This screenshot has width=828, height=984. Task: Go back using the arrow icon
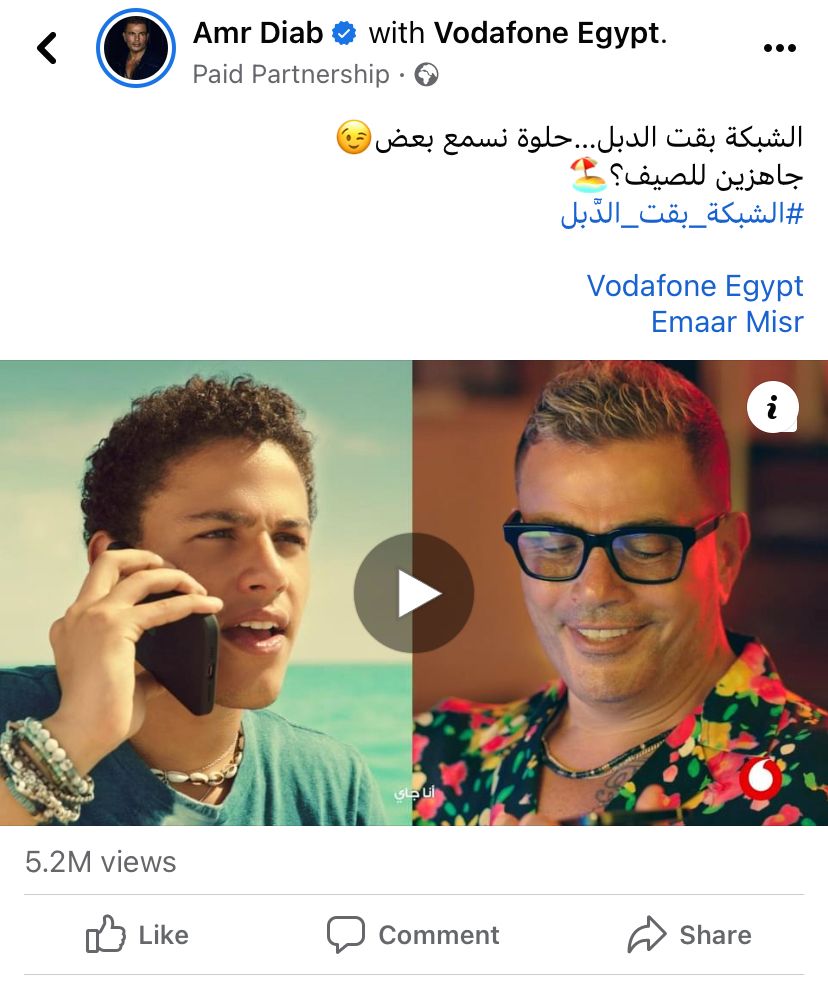pyautogui.click(x=47, y=47)
